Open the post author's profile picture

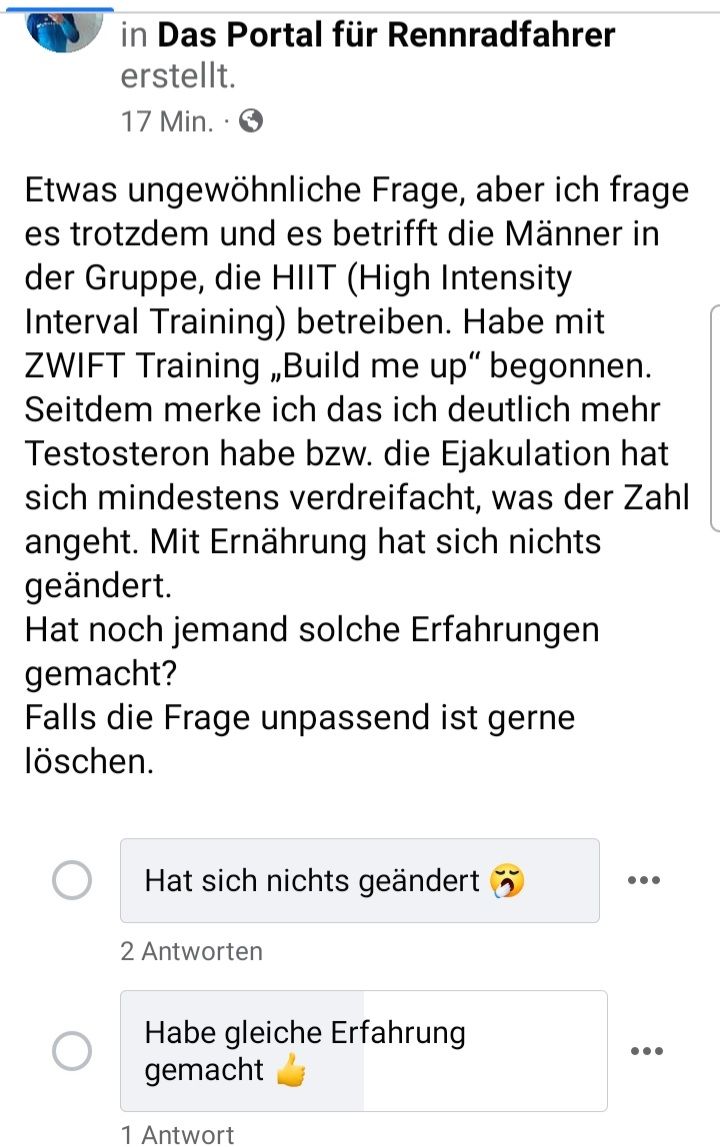click(x=65, y=30)
